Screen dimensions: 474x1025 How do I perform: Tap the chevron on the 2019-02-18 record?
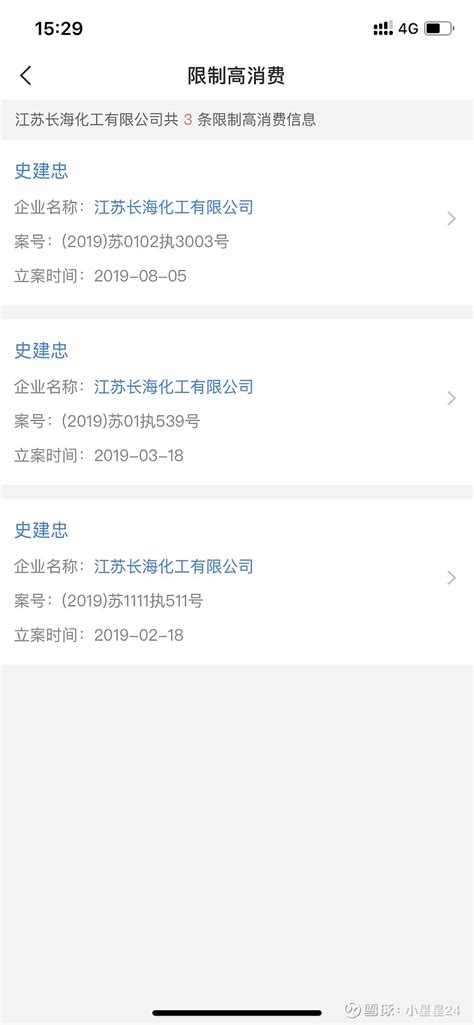pyautogui.click(x=451, y=578)
